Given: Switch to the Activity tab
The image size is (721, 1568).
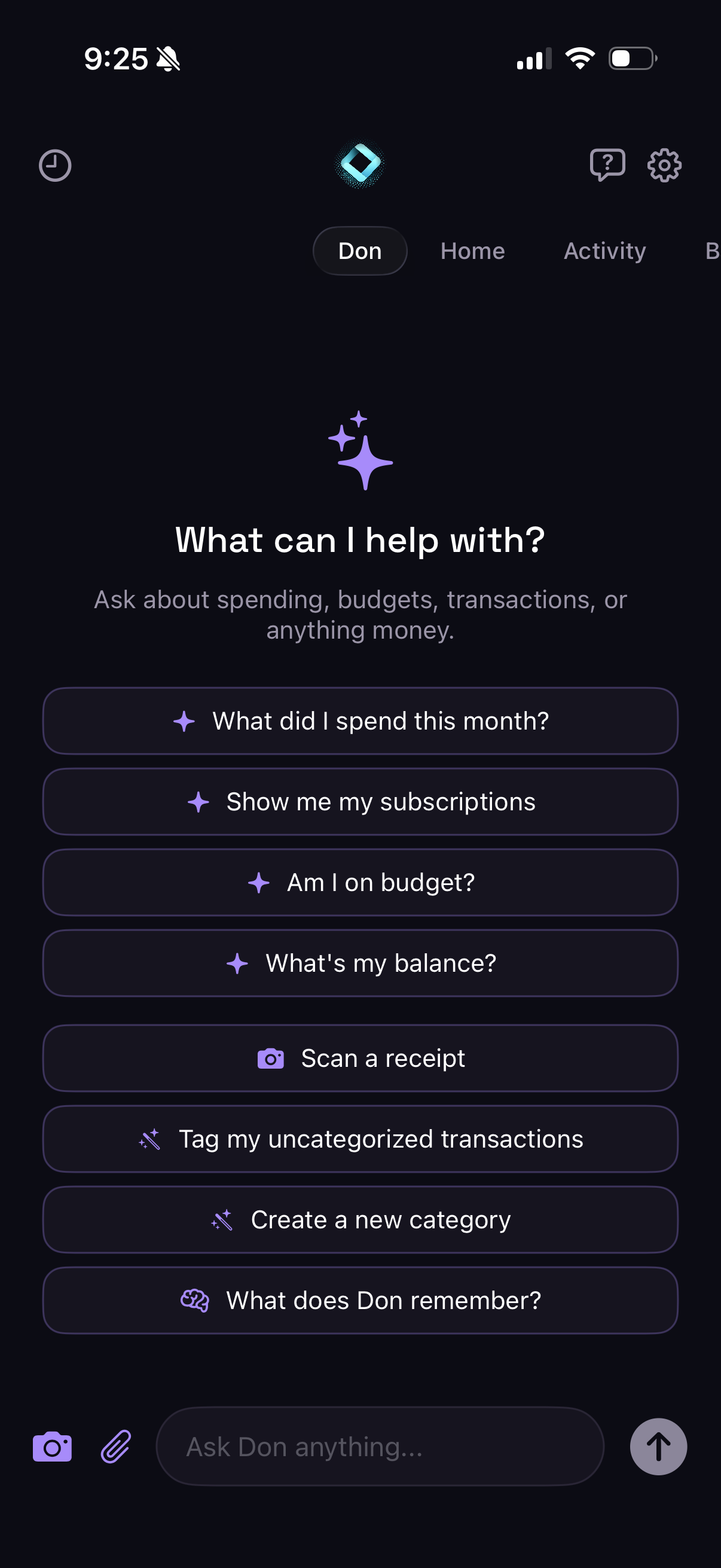Looking at the screenshot, I should pyautogui.click(x=604, y=251).
